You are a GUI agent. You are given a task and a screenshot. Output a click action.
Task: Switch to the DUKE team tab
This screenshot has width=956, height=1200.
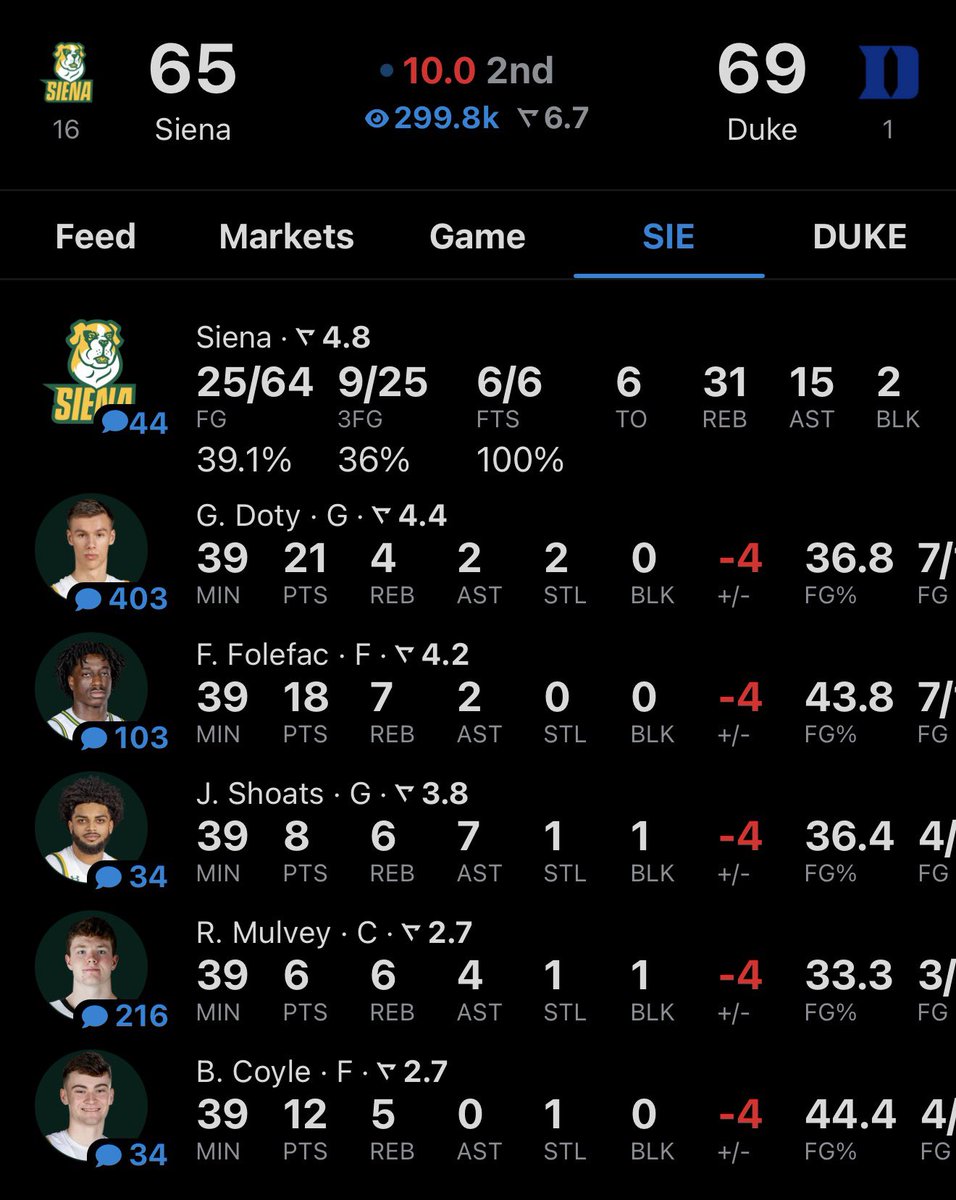pos(859,237)
